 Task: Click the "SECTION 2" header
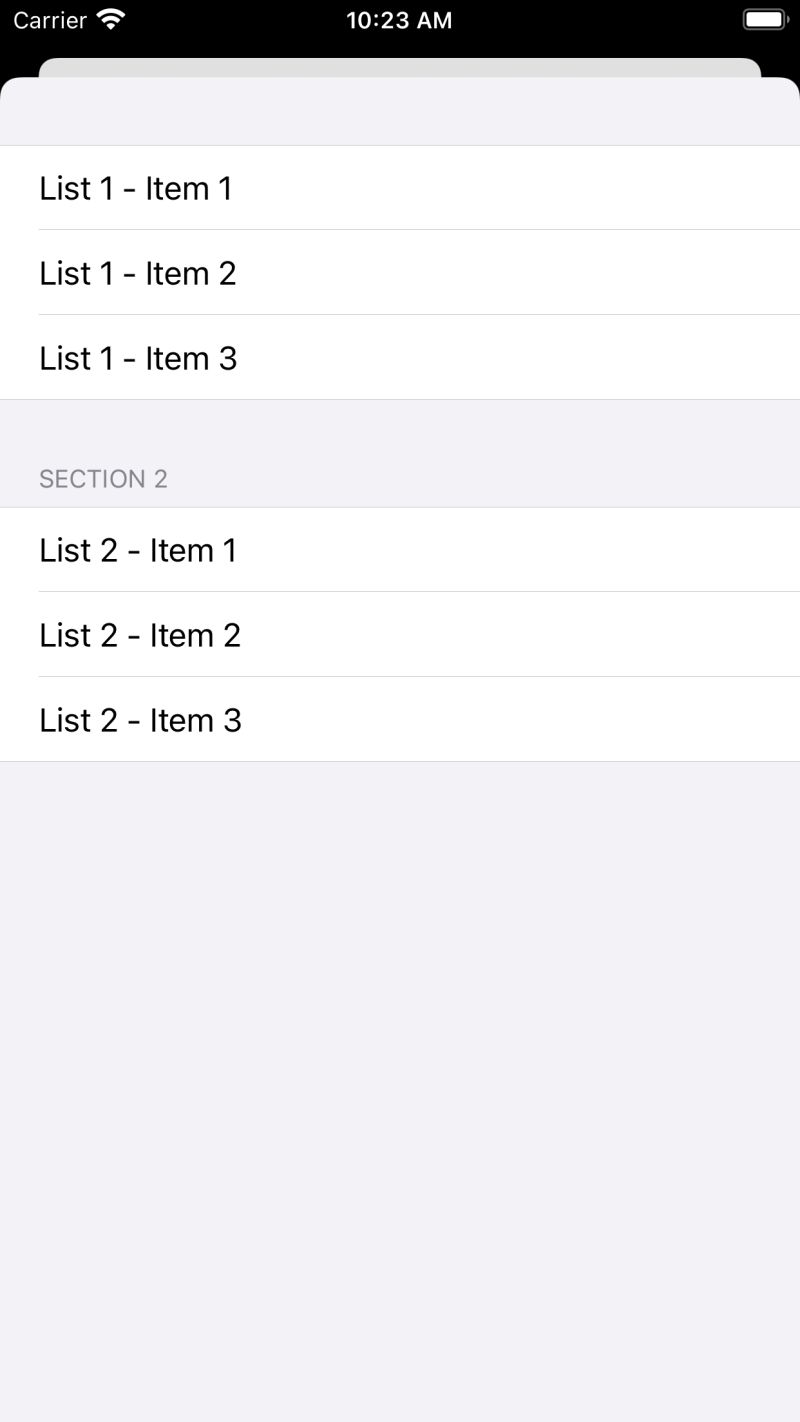(x=104, y=478)
